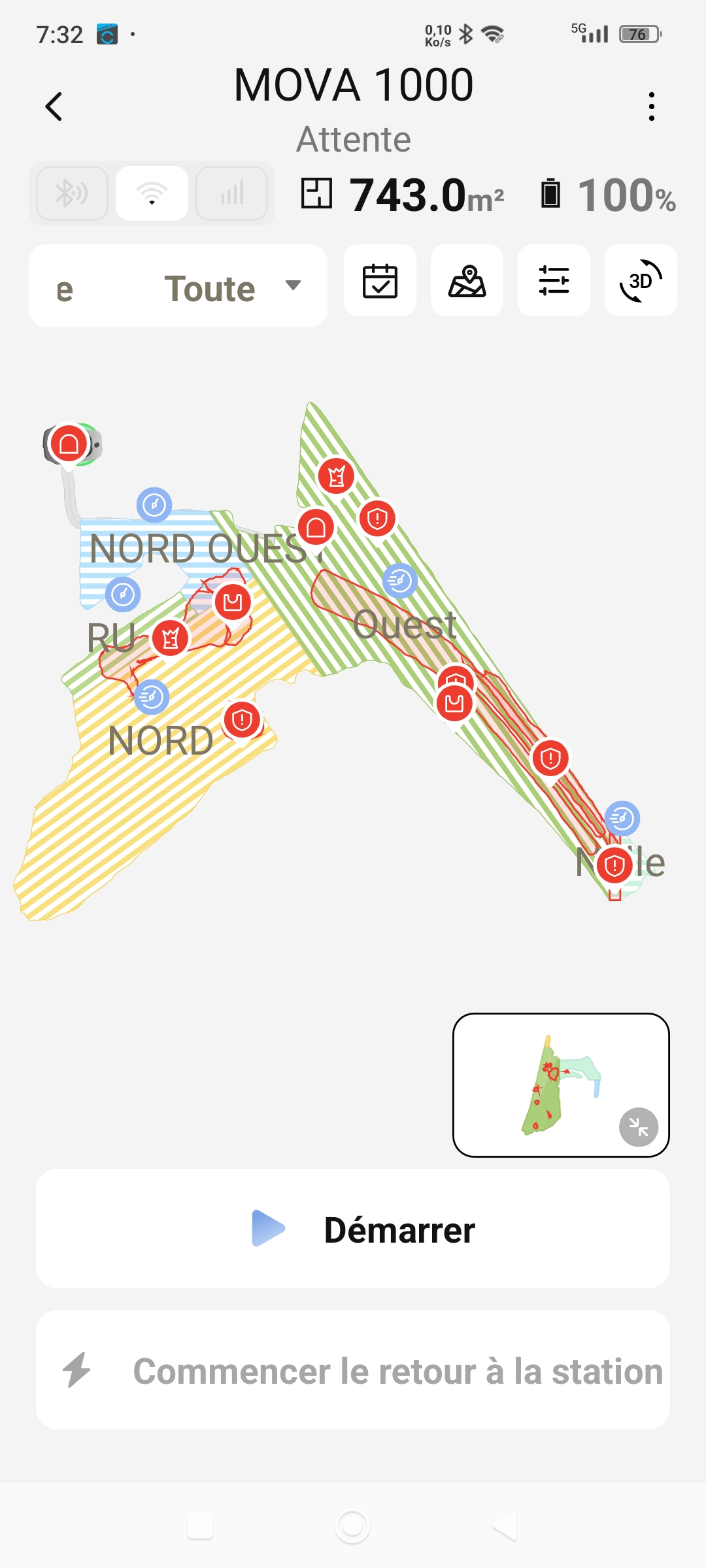Enable the Bluetooth connection toggle

tap(71, 193)
